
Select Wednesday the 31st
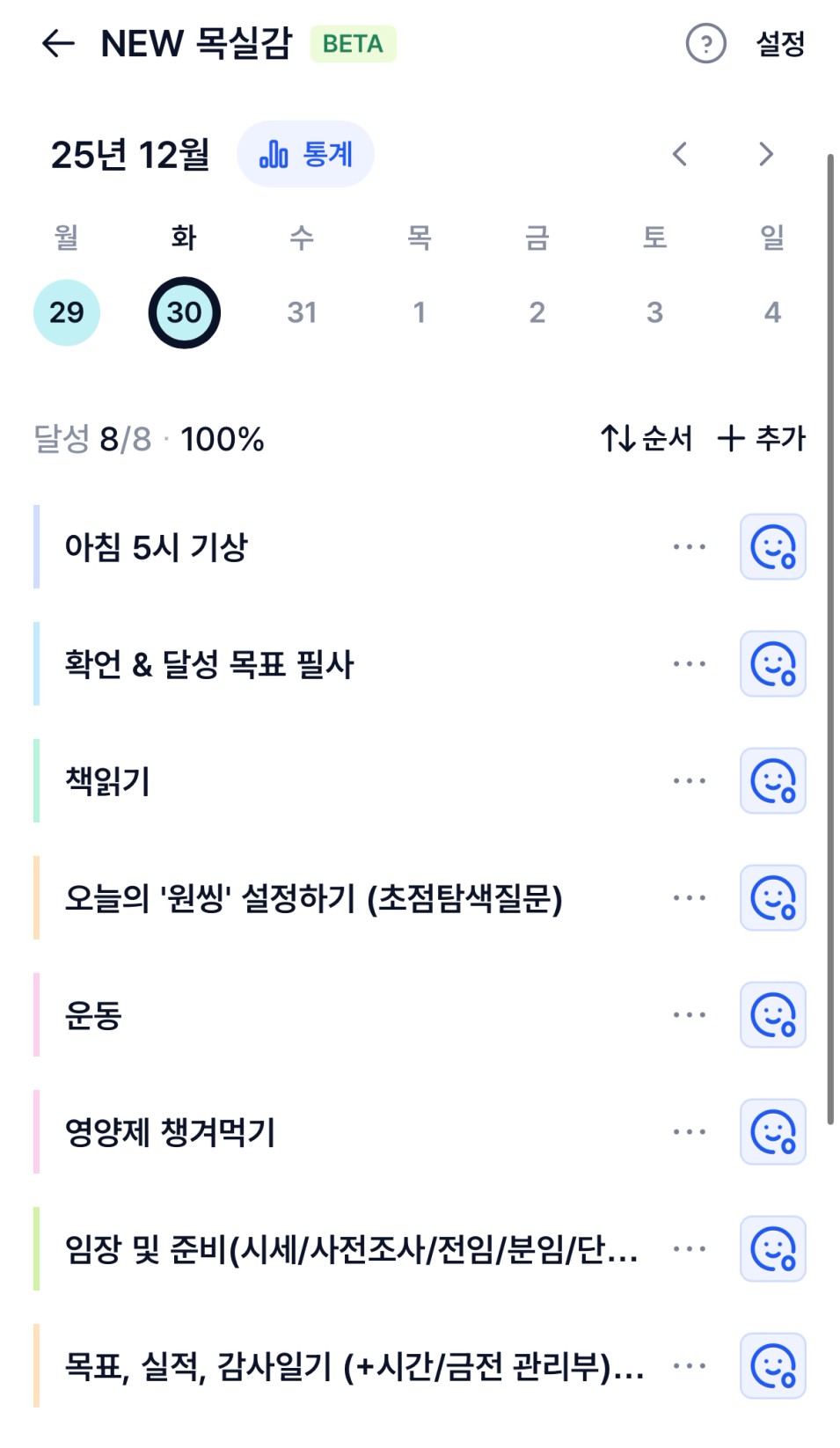click(302, 312)
